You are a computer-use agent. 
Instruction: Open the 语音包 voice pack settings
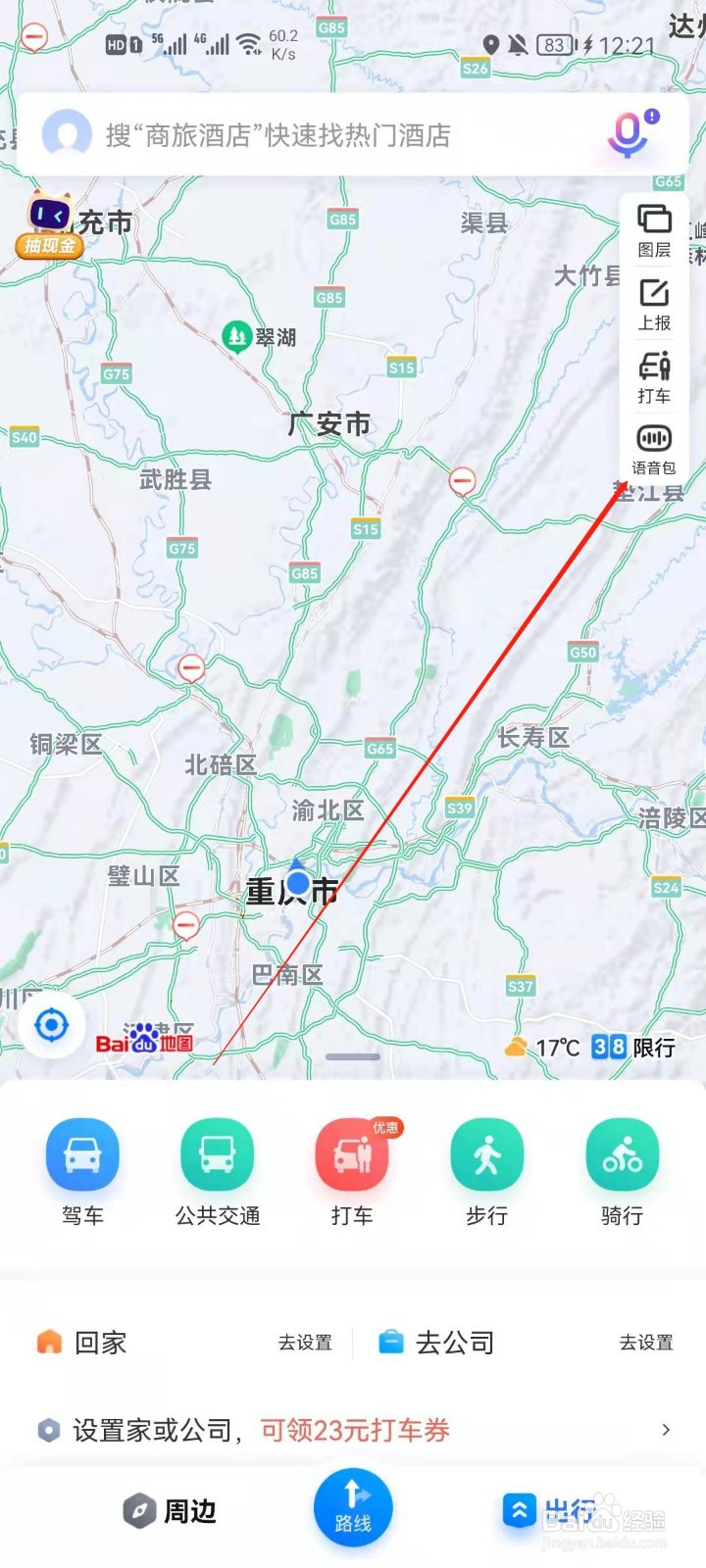653,449
